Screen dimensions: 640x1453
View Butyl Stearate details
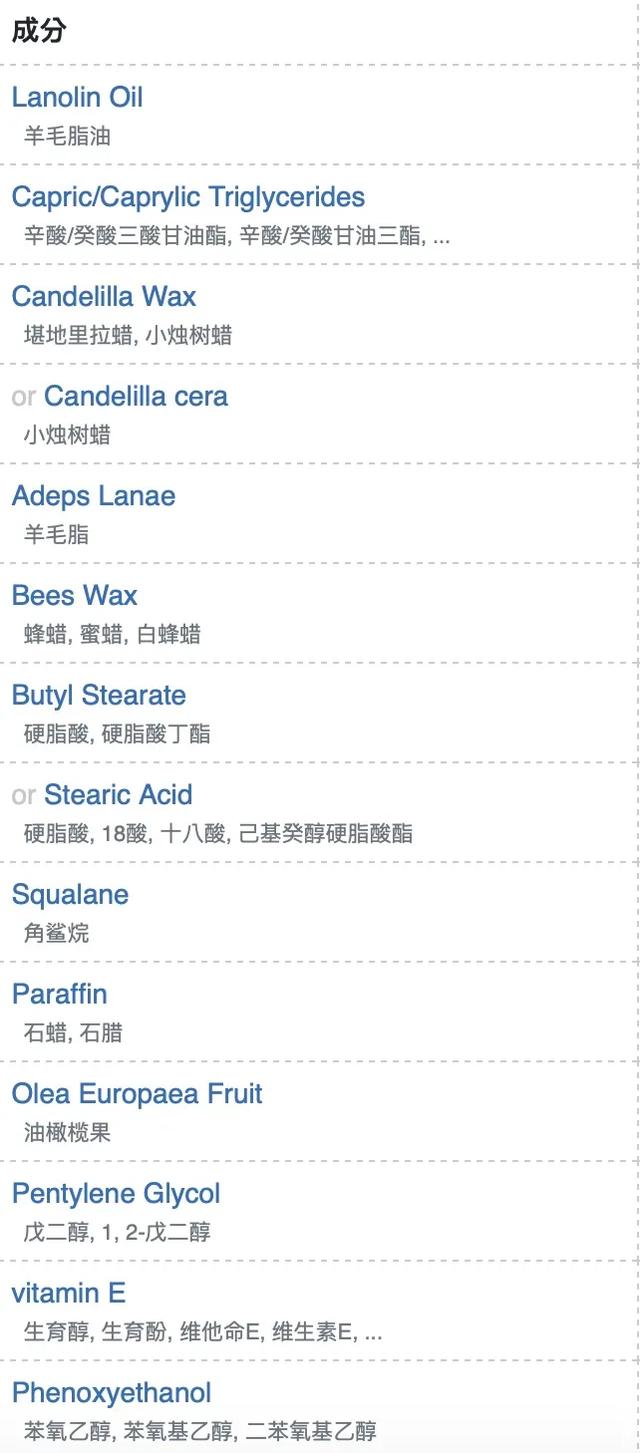point(99,696)
